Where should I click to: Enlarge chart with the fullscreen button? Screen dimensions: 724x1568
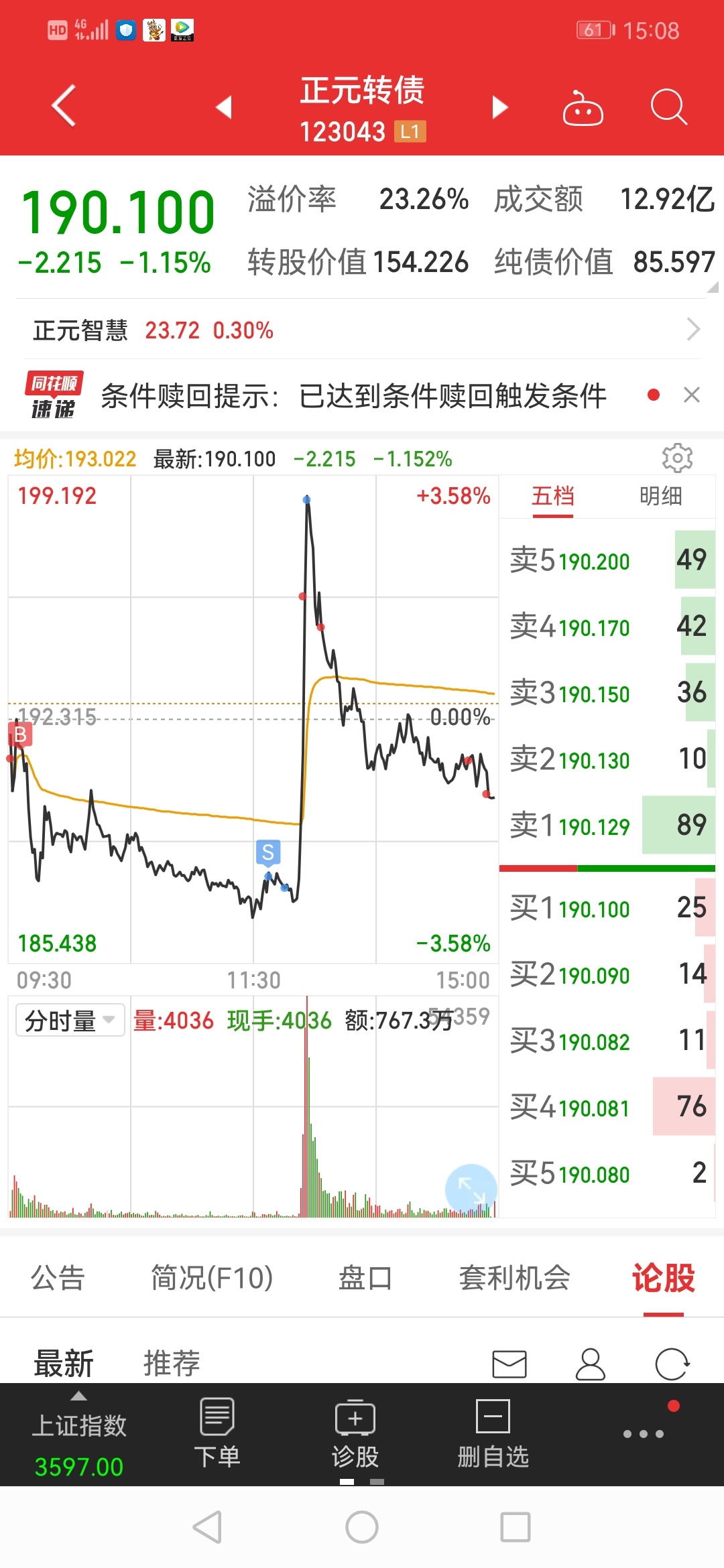pyautogui.click(x=471, y=1190)
